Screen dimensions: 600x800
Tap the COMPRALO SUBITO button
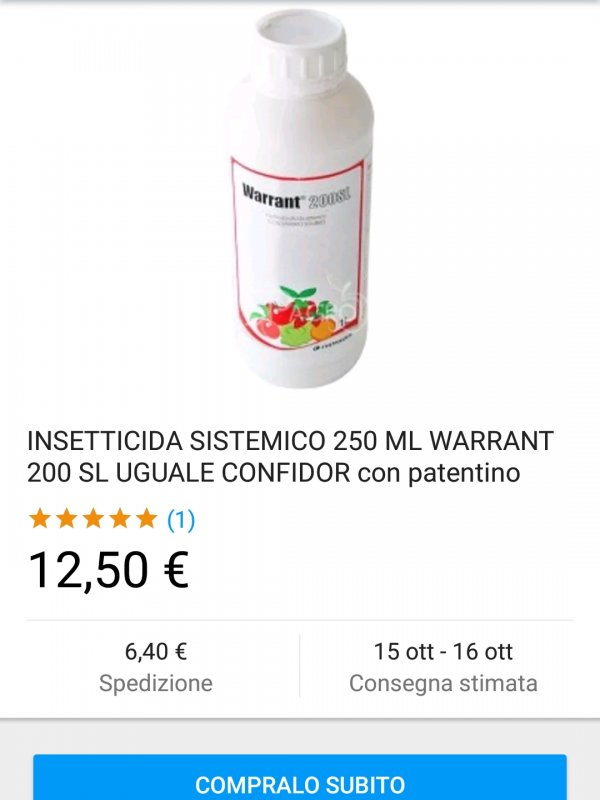300,780
